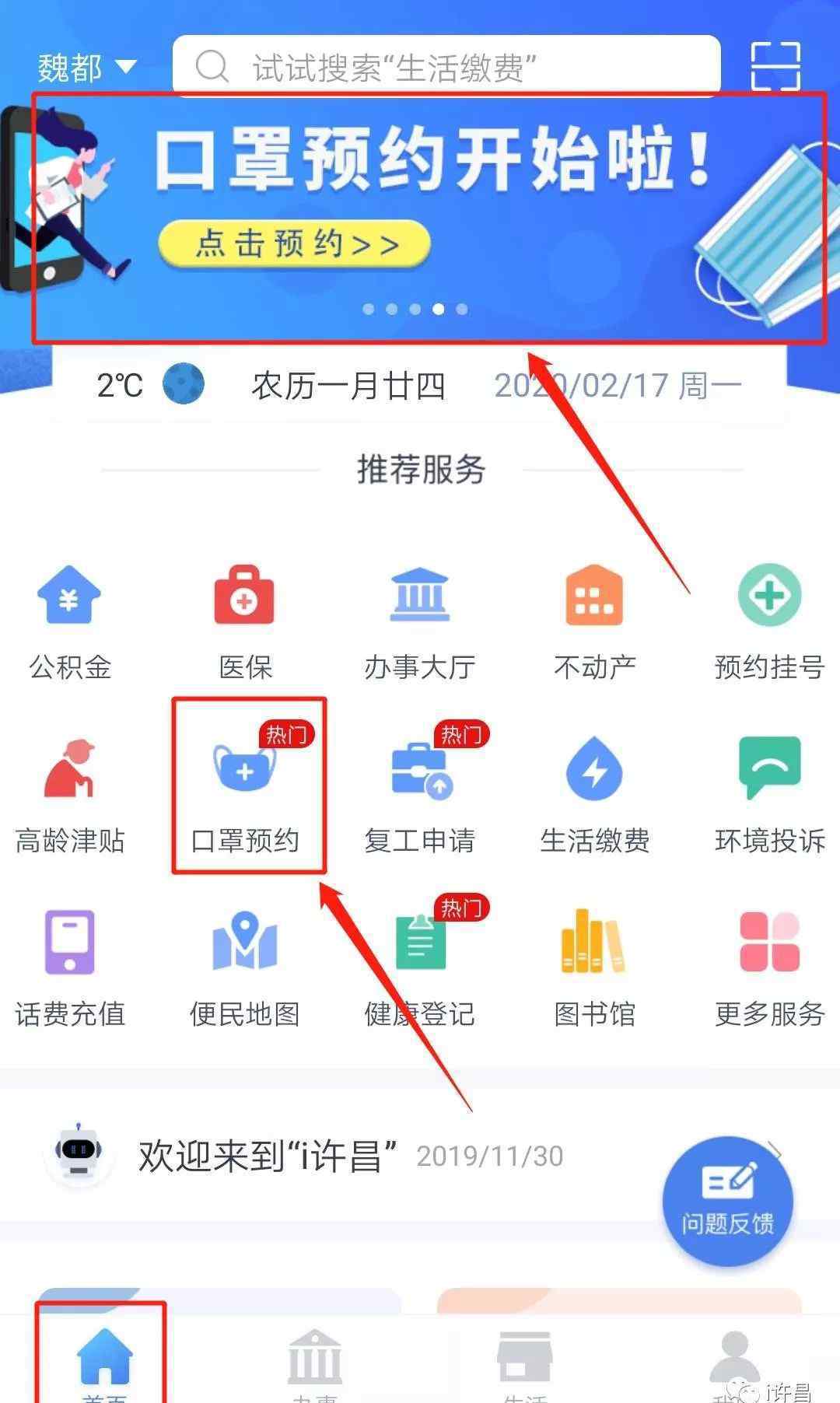840x1403 pixels.
Task: Open the 魏都 district dropdown
Action: click(x=87, y=68)
